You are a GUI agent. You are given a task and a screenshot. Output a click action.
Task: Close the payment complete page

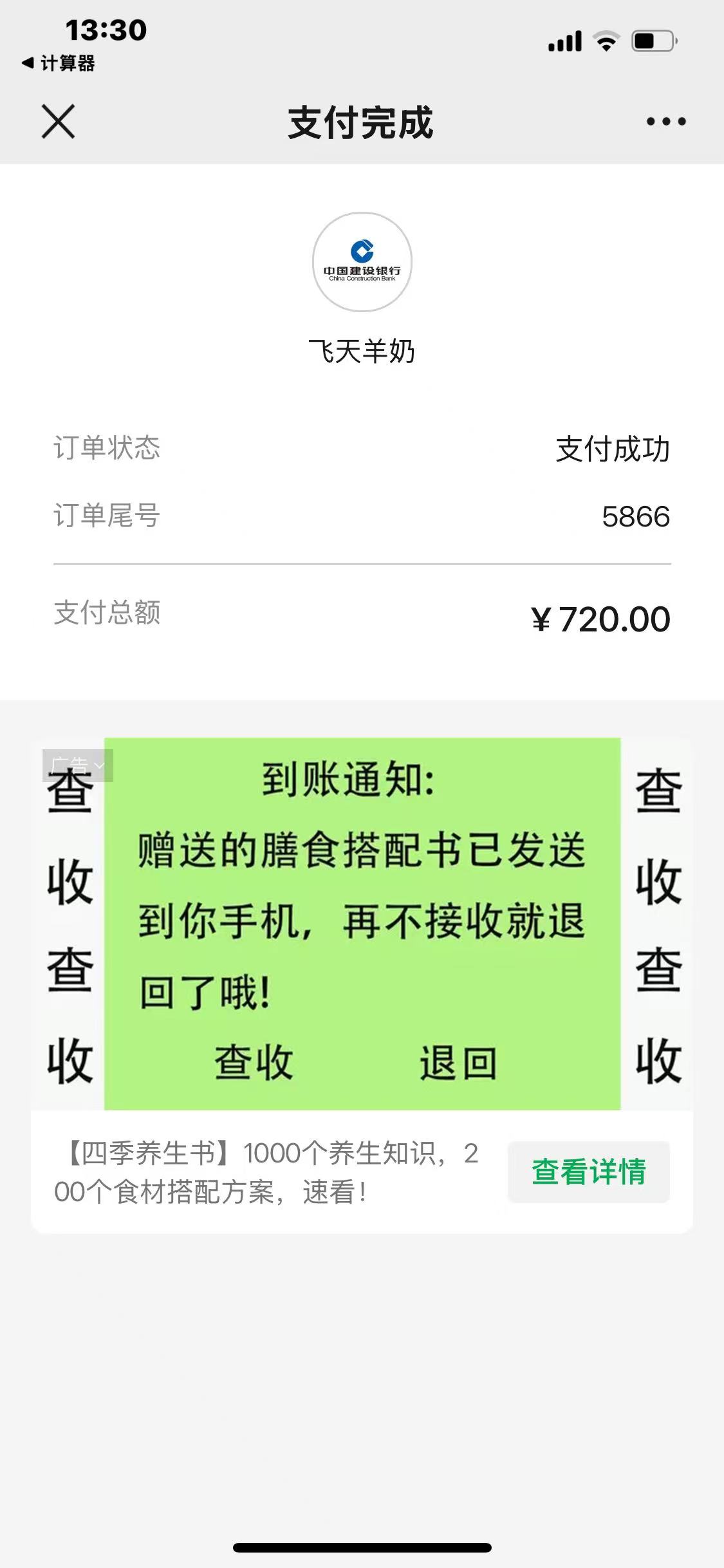point(58,122)
